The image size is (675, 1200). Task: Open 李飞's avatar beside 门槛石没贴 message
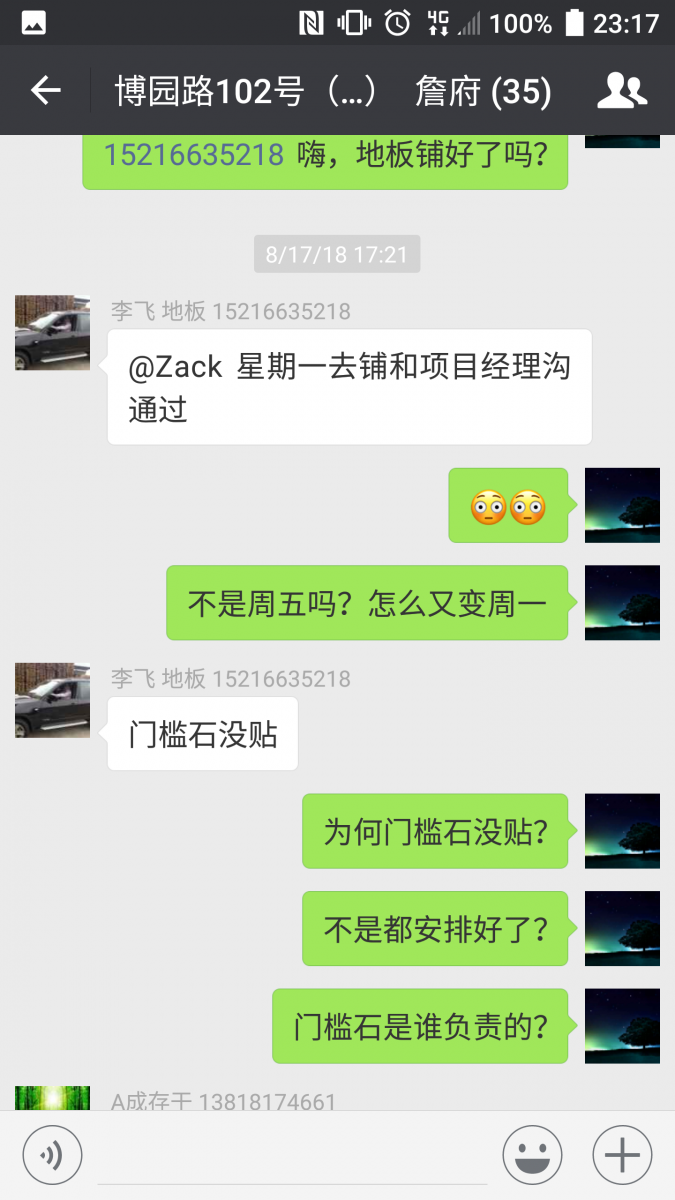pos(52,700)
